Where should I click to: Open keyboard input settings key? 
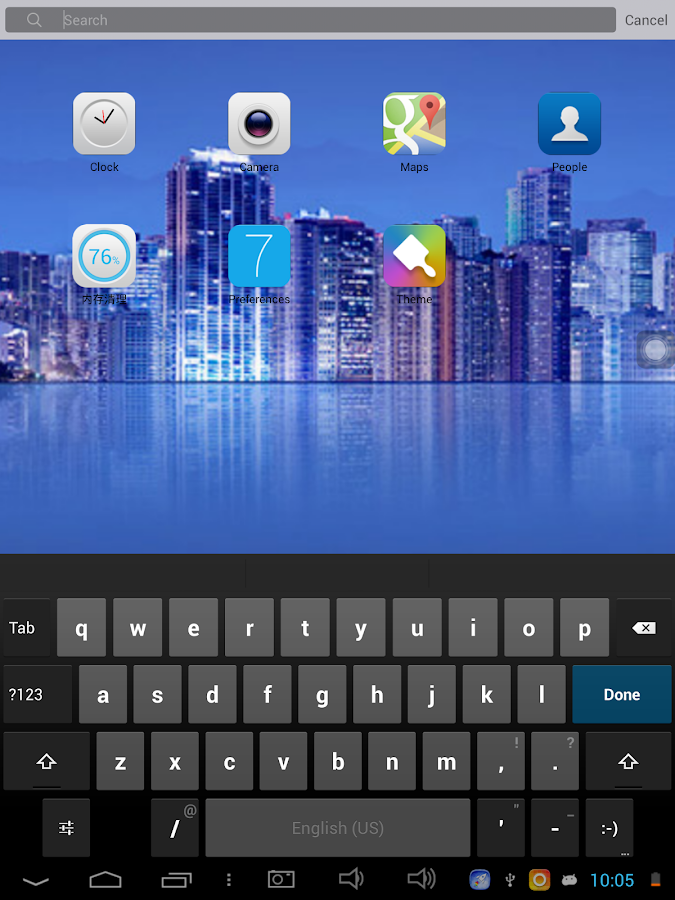pyautogui.click(x=66, y=828)
